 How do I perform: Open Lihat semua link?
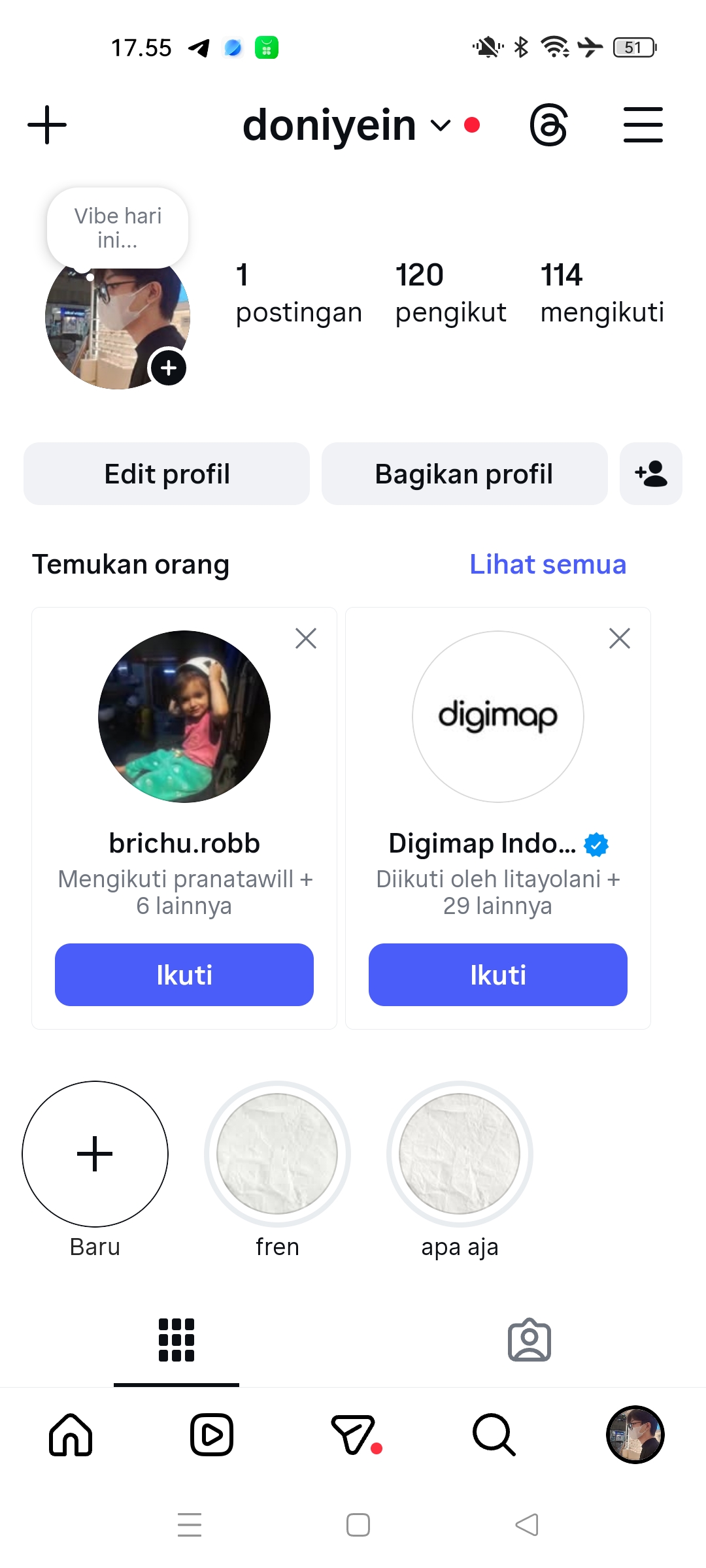[548, 564]
